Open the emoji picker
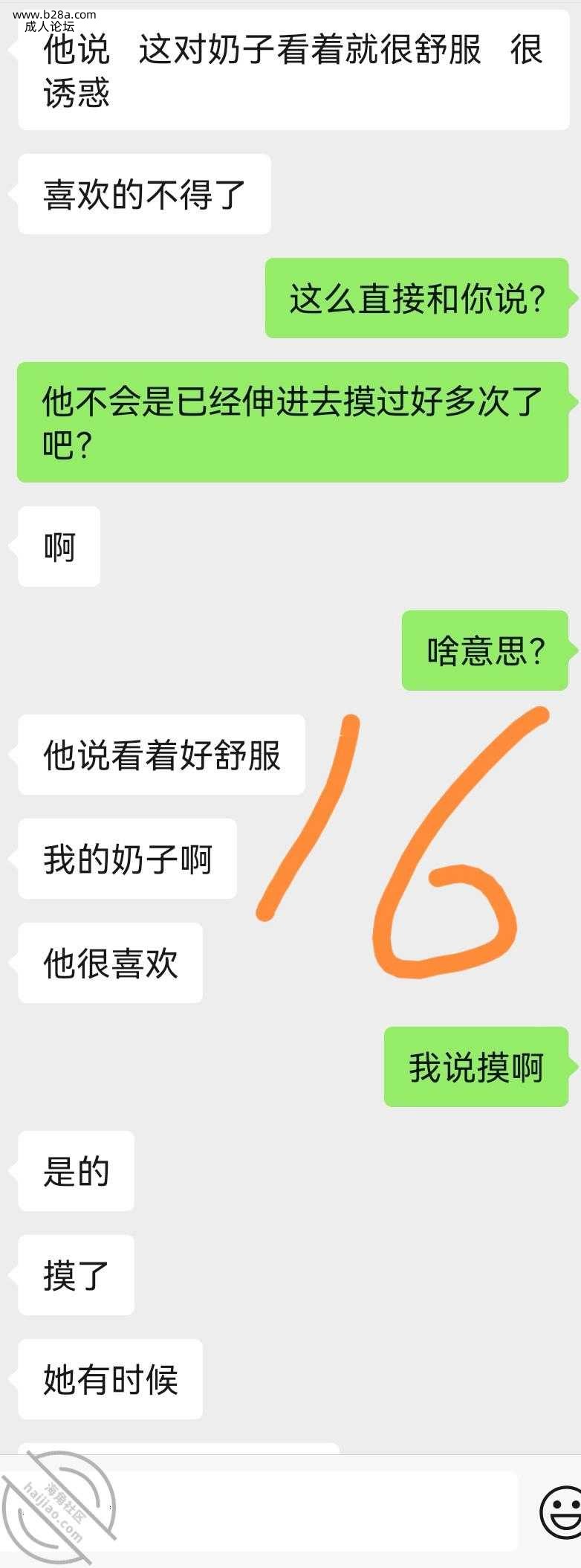The height and width of the screenshot is (1568, 581). click(561, 1512)
